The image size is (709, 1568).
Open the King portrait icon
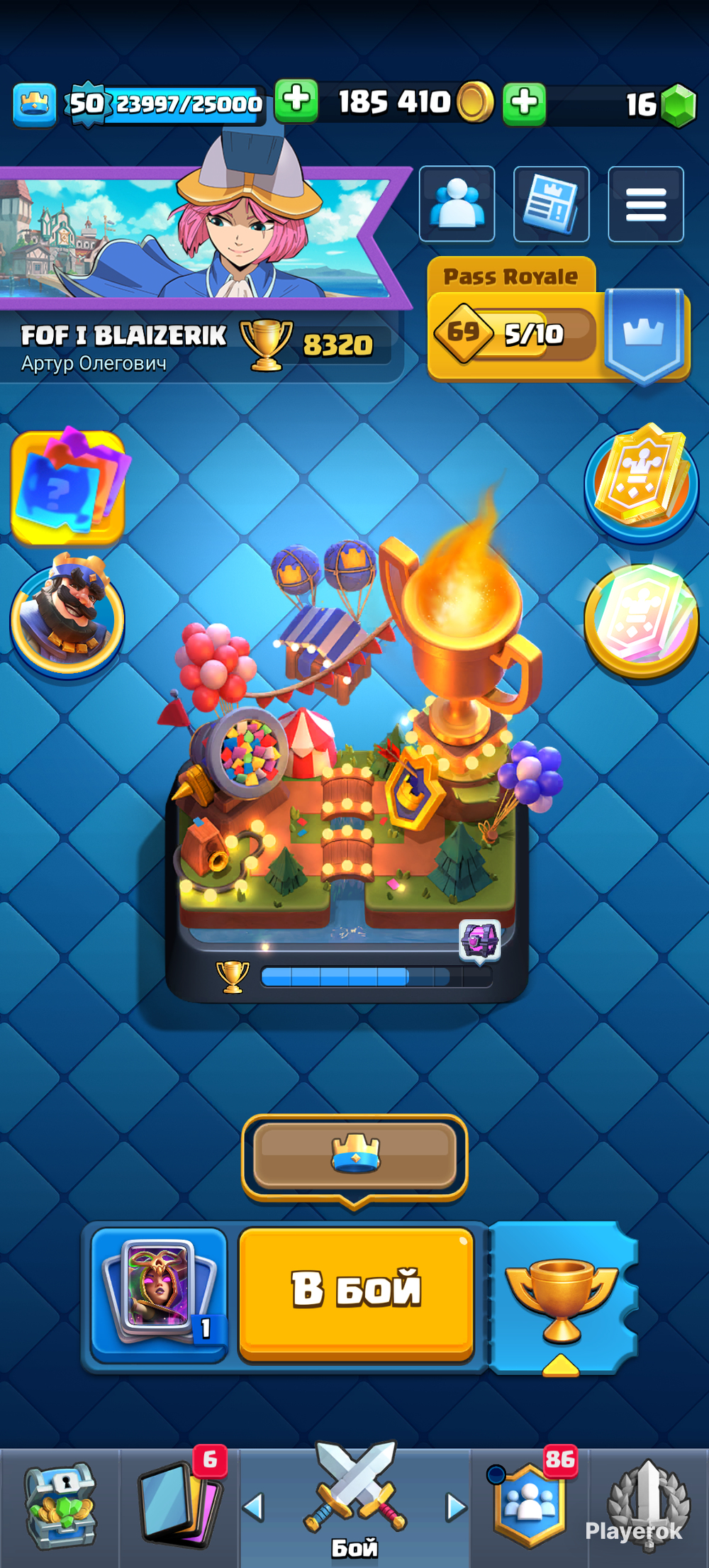coord(68,614)
